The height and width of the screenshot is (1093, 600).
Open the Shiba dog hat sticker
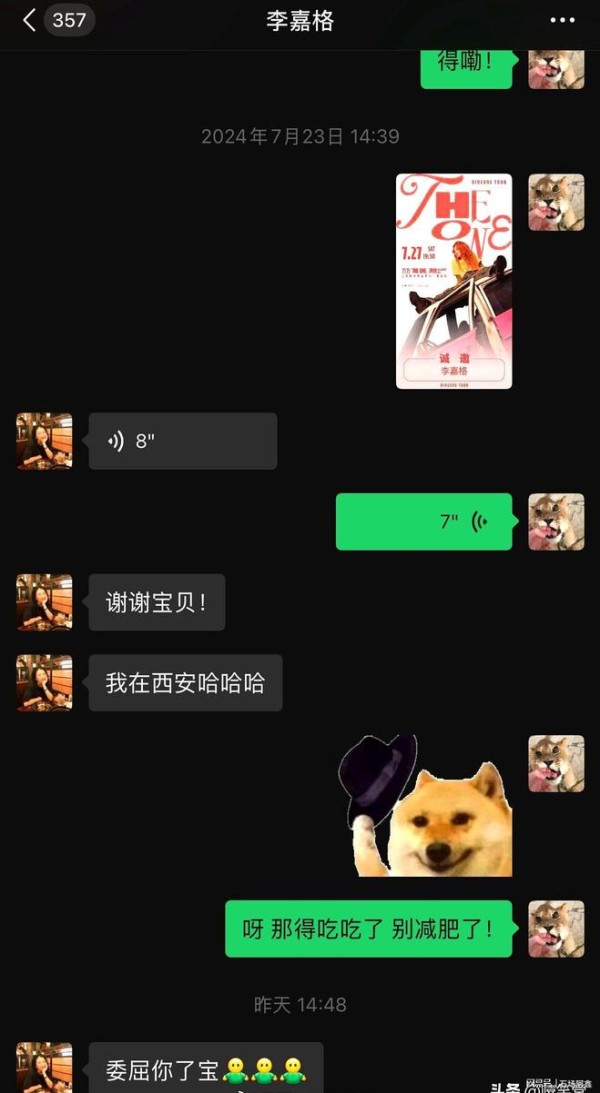pos(425,806)
